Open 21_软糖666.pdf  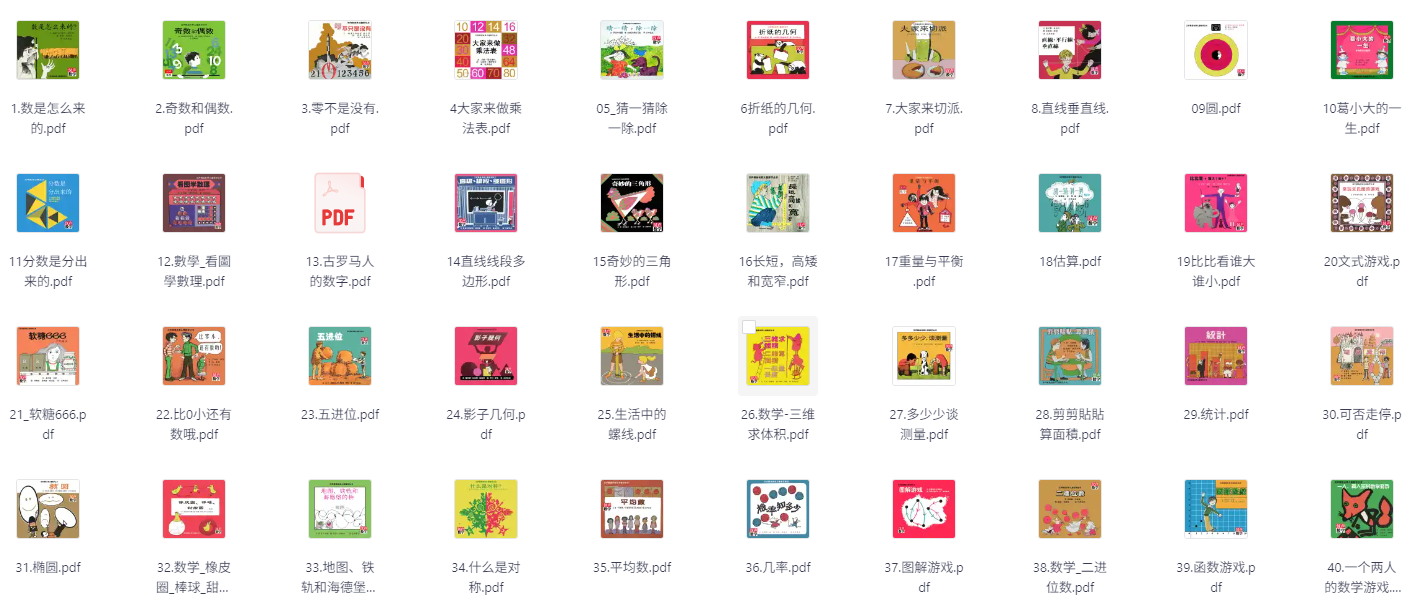[x=48, y=356]
